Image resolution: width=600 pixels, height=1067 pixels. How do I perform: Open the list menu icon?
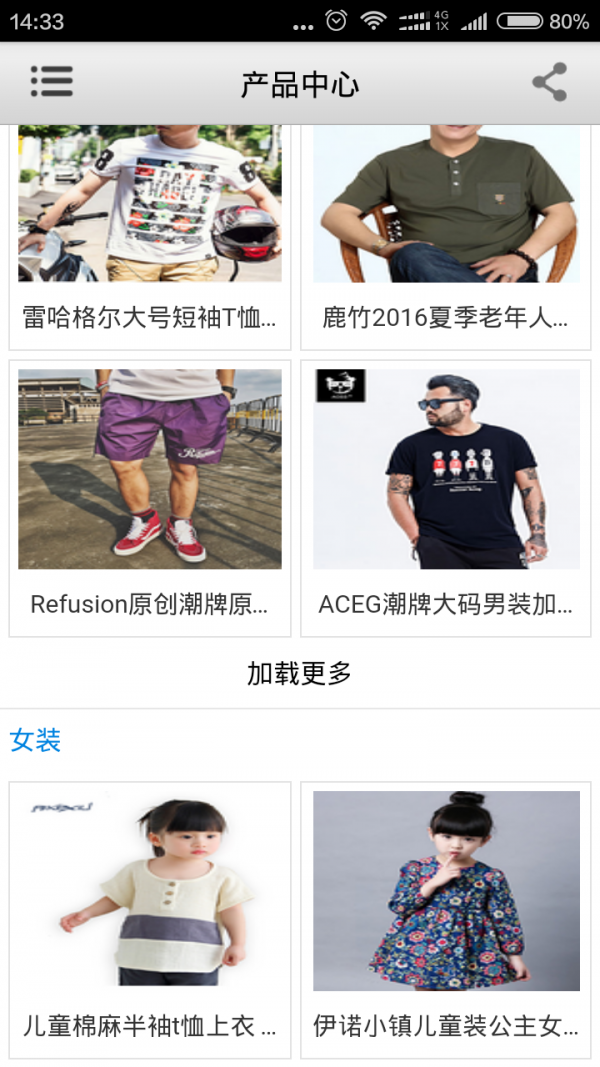51,82
